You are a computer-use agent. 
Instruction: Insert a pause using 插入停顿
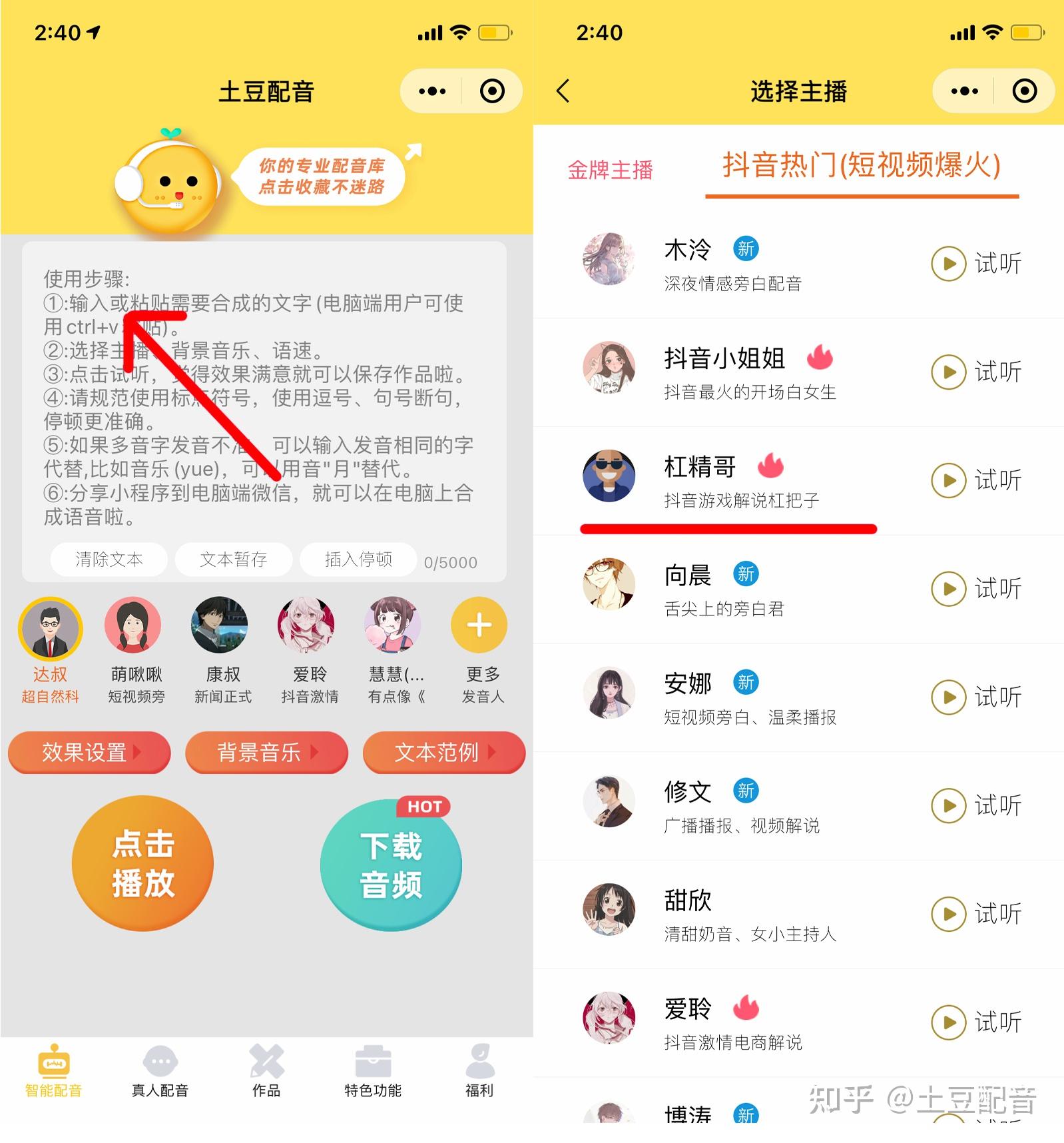[x=358, y=560]
